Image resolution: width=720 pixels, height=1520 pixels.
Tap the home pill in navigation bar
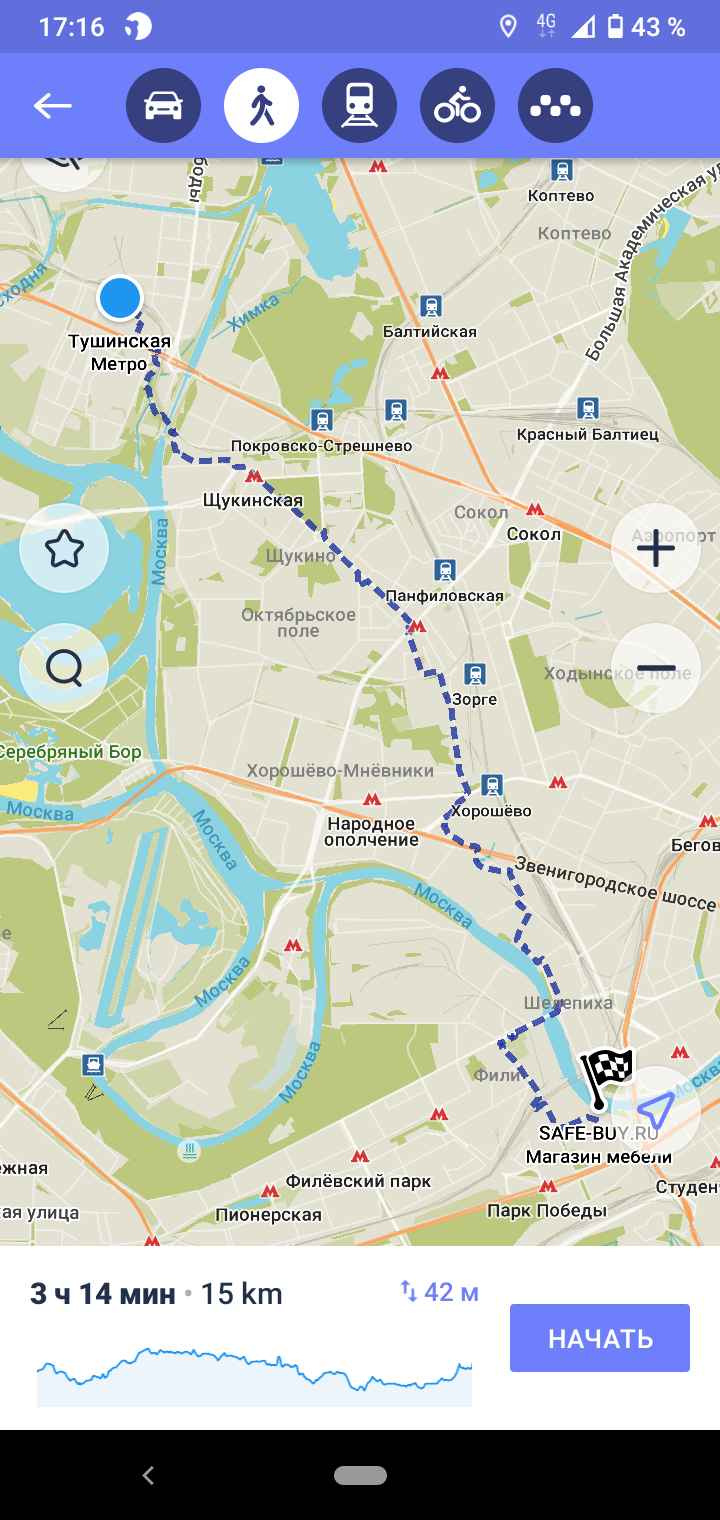(360, 1475)
